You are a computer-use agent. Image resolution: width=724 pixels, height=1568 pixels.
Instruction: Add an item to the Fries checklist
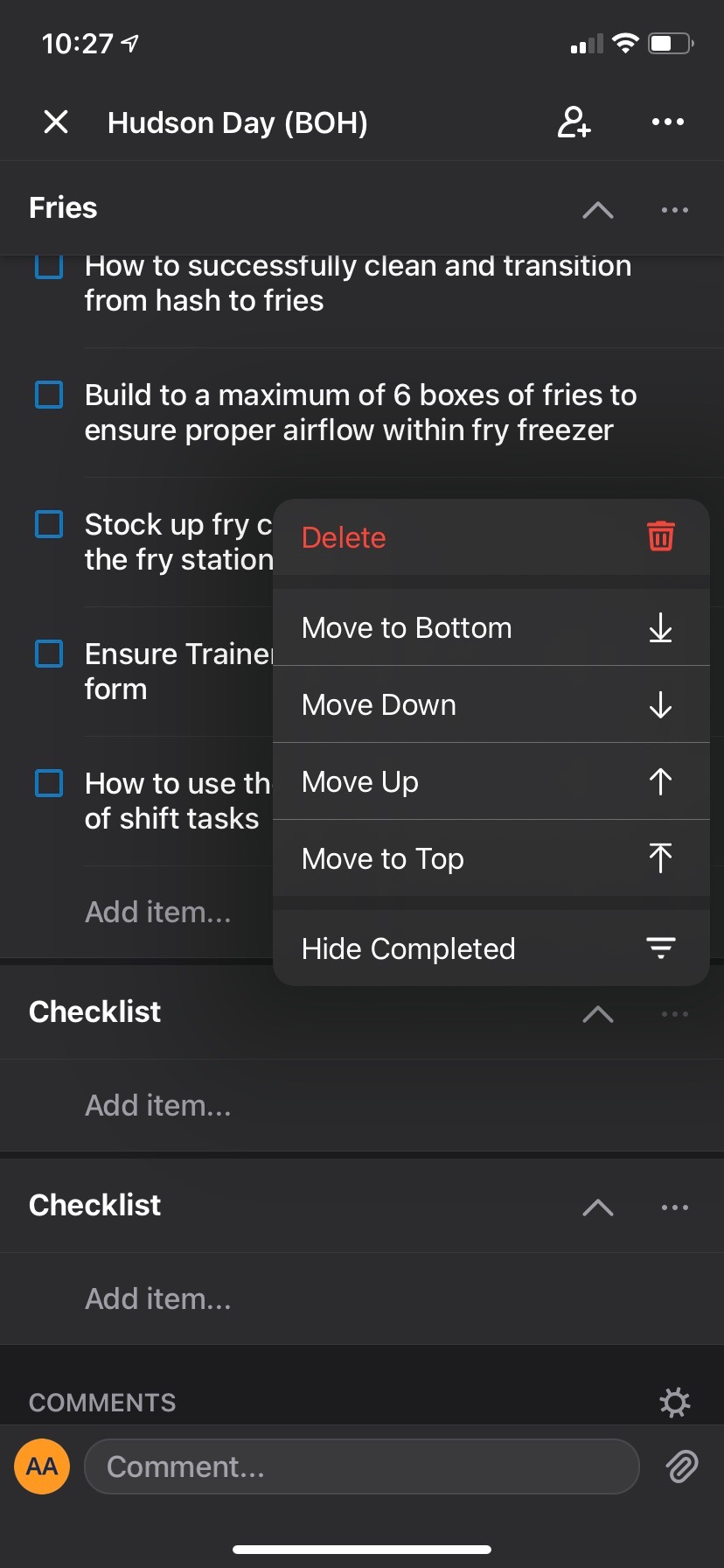158,912
